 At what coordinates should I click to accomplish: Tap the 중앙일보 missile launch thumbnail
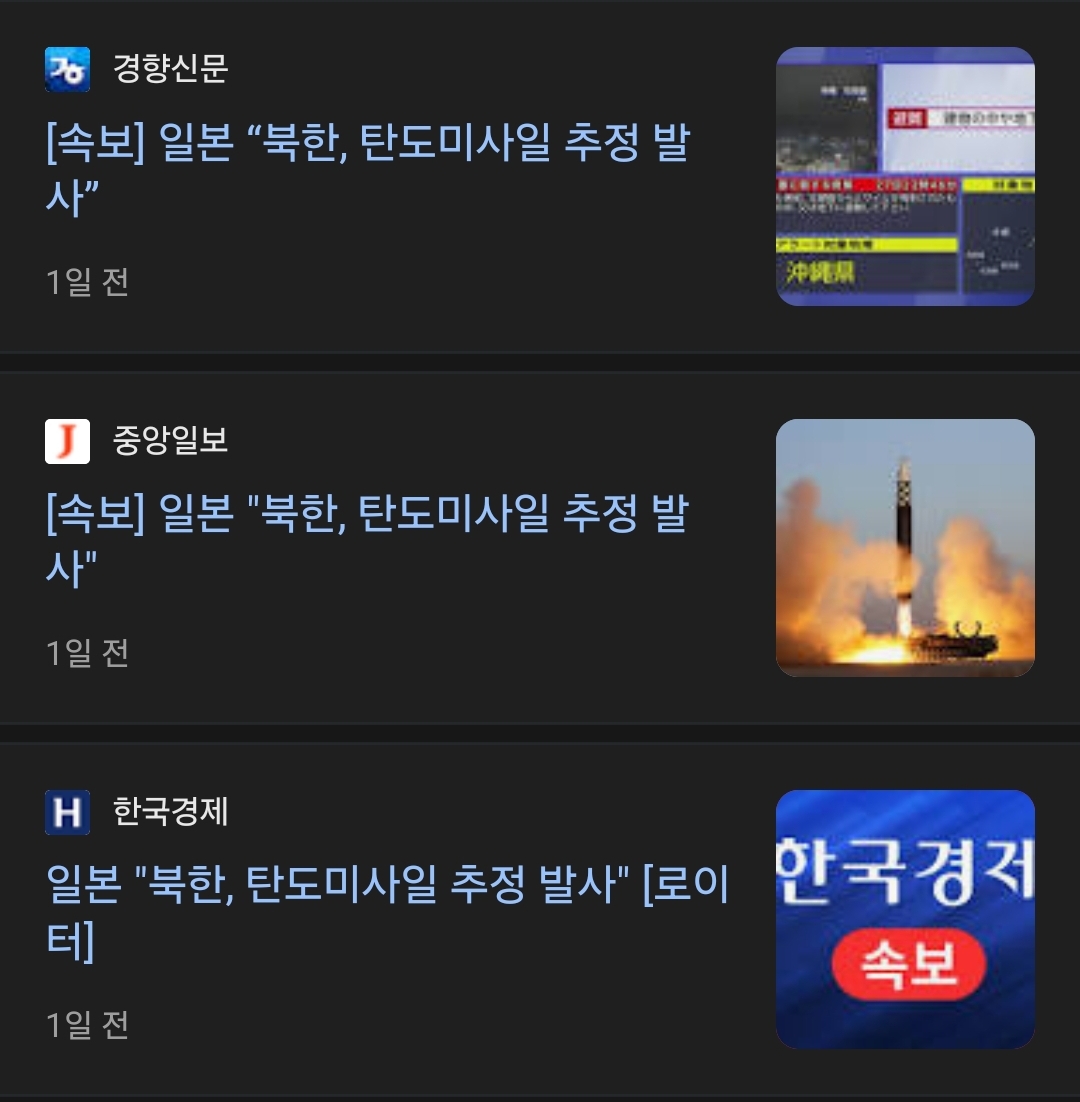(905, 548)
